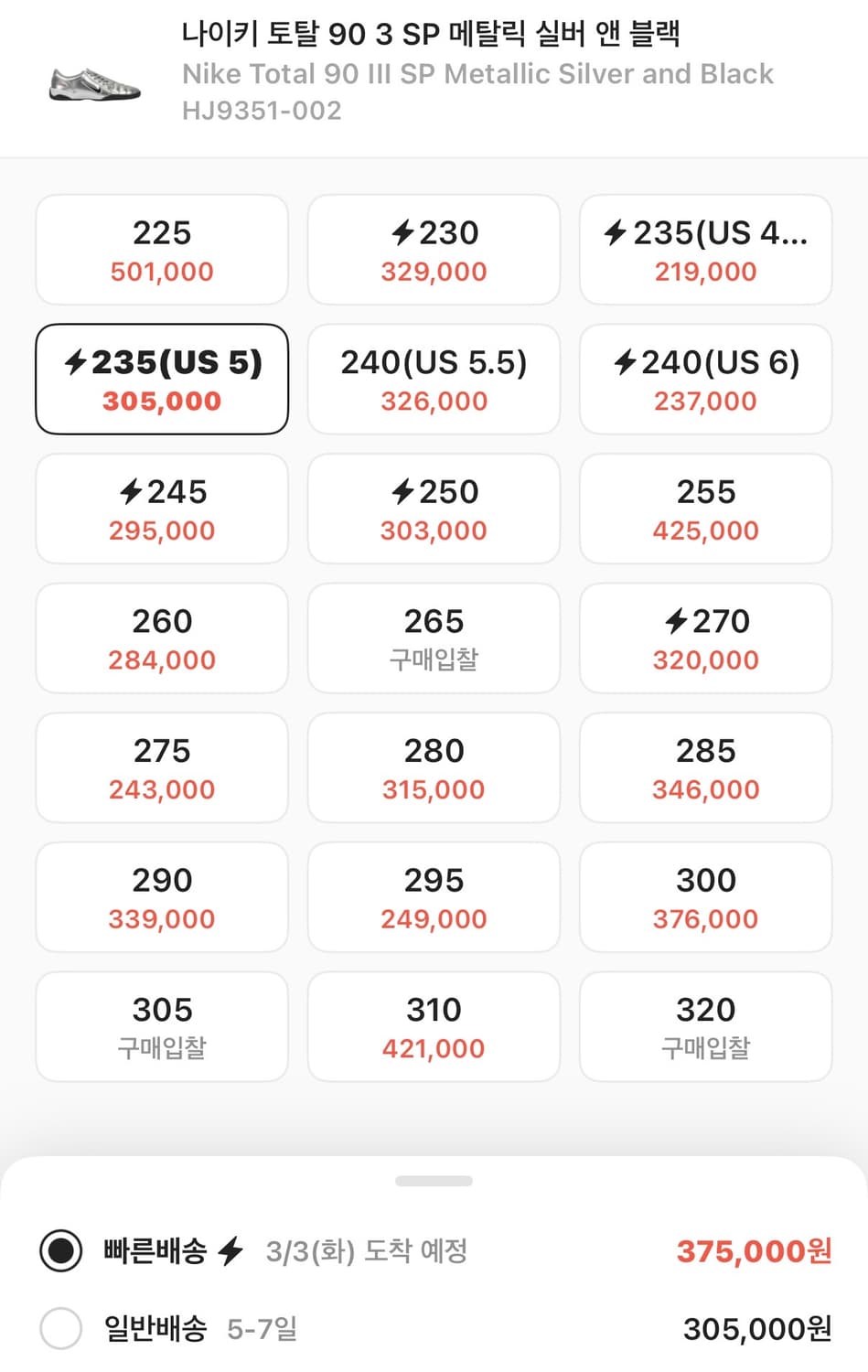Click the Nike Total 90 III SP product title
The image size is (868, 1372).
(x=477, y=74)
